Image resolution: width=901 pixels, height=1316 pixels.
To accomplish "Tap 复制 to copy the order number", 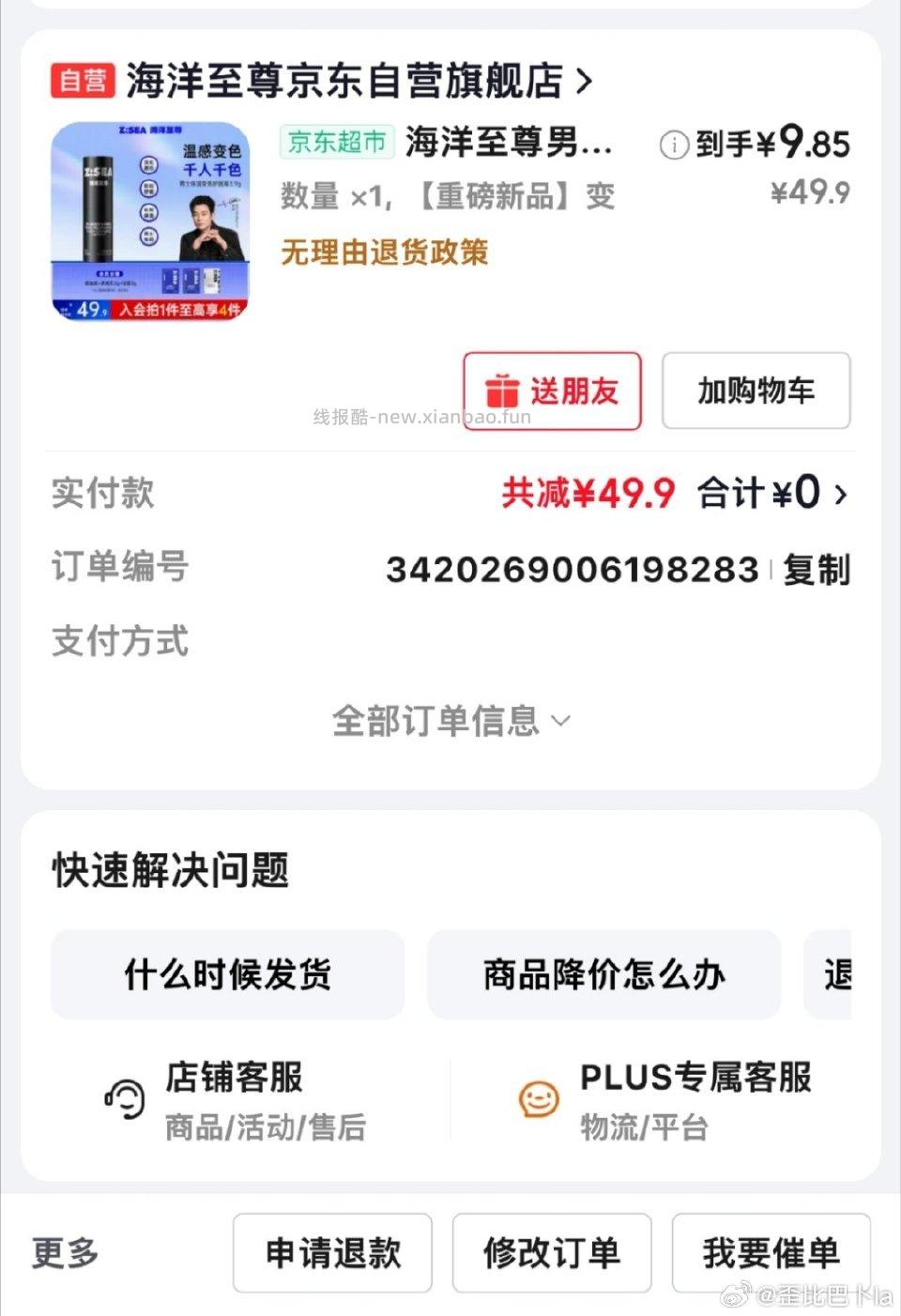I will [x=818, y=569].
